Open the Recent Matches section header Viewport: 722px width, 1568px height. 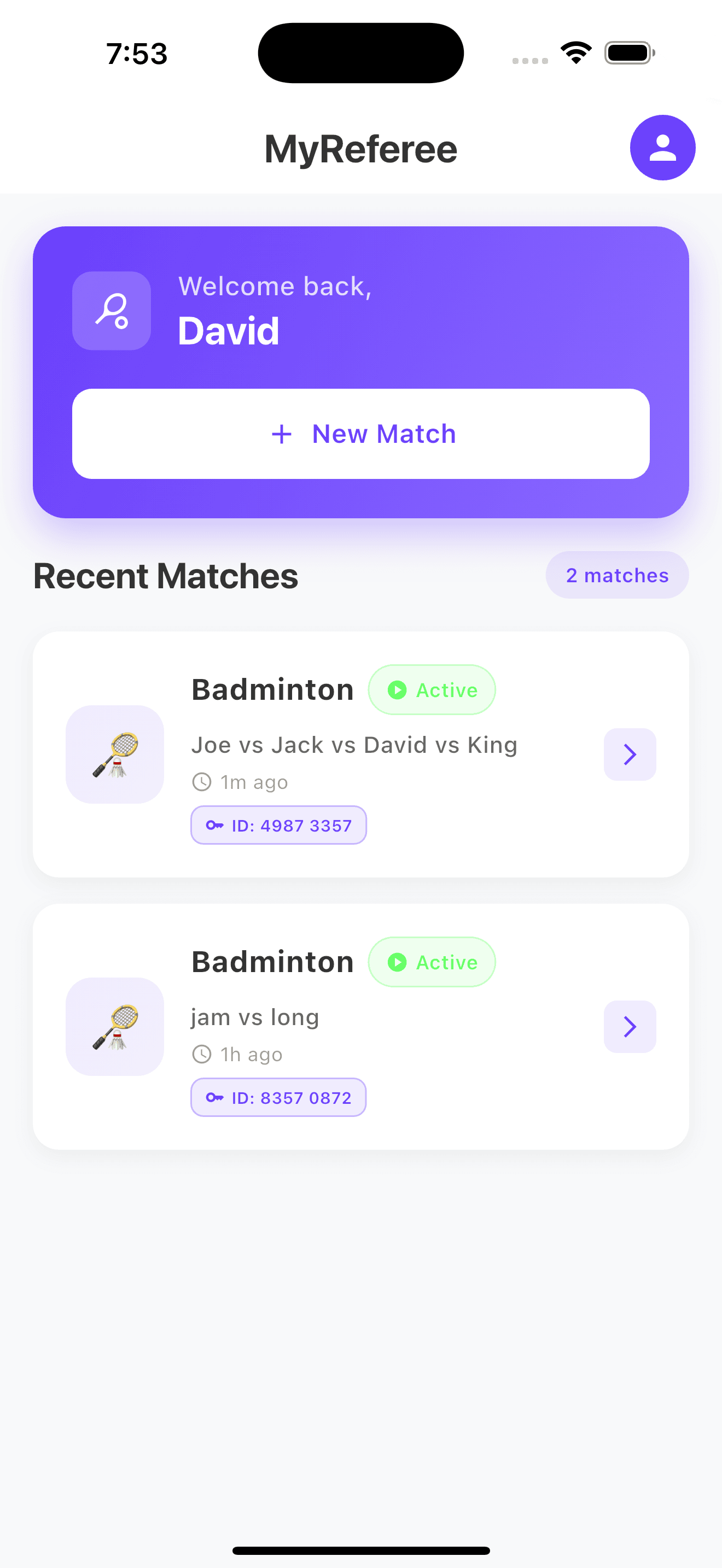click(x=166, y=575)
